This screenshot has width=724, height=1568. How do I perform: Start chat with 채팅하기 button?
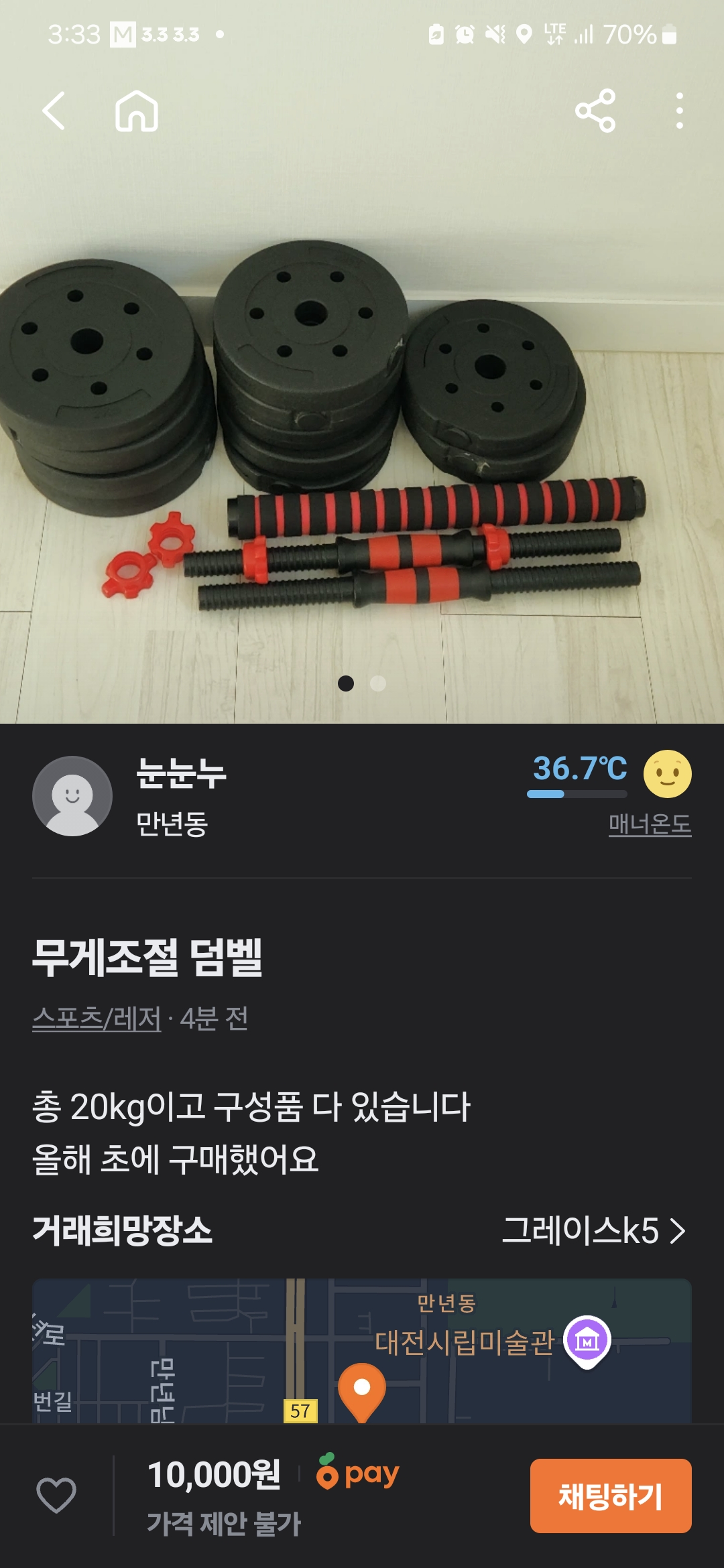click(610, 1496)
